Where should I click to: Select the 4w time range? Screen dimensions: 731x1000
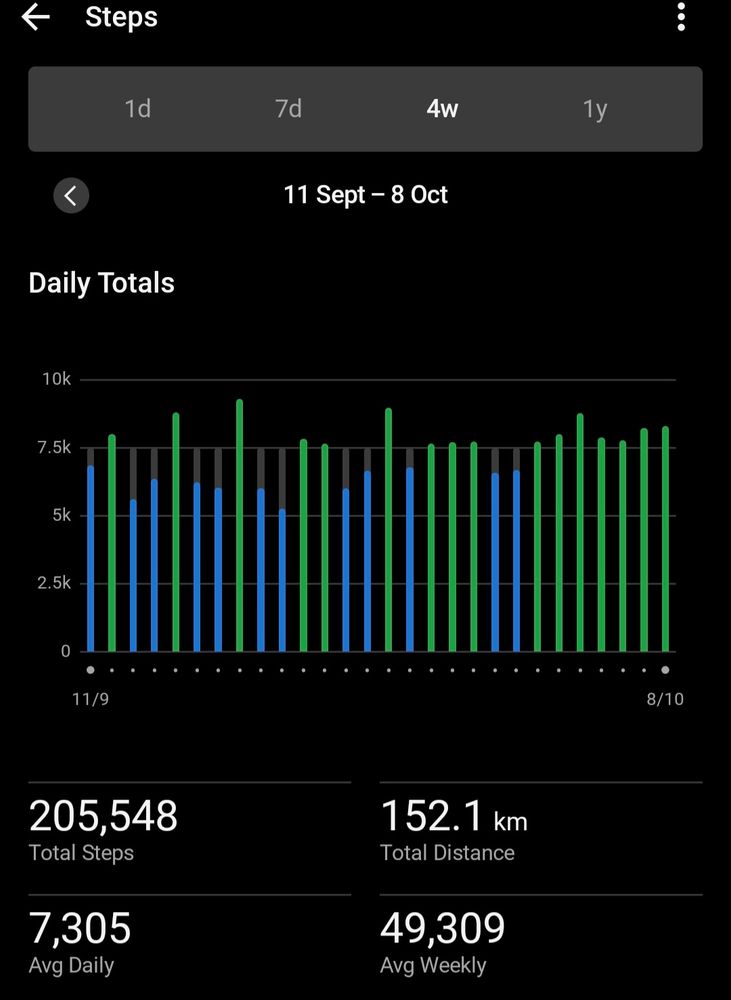point(442,109)
